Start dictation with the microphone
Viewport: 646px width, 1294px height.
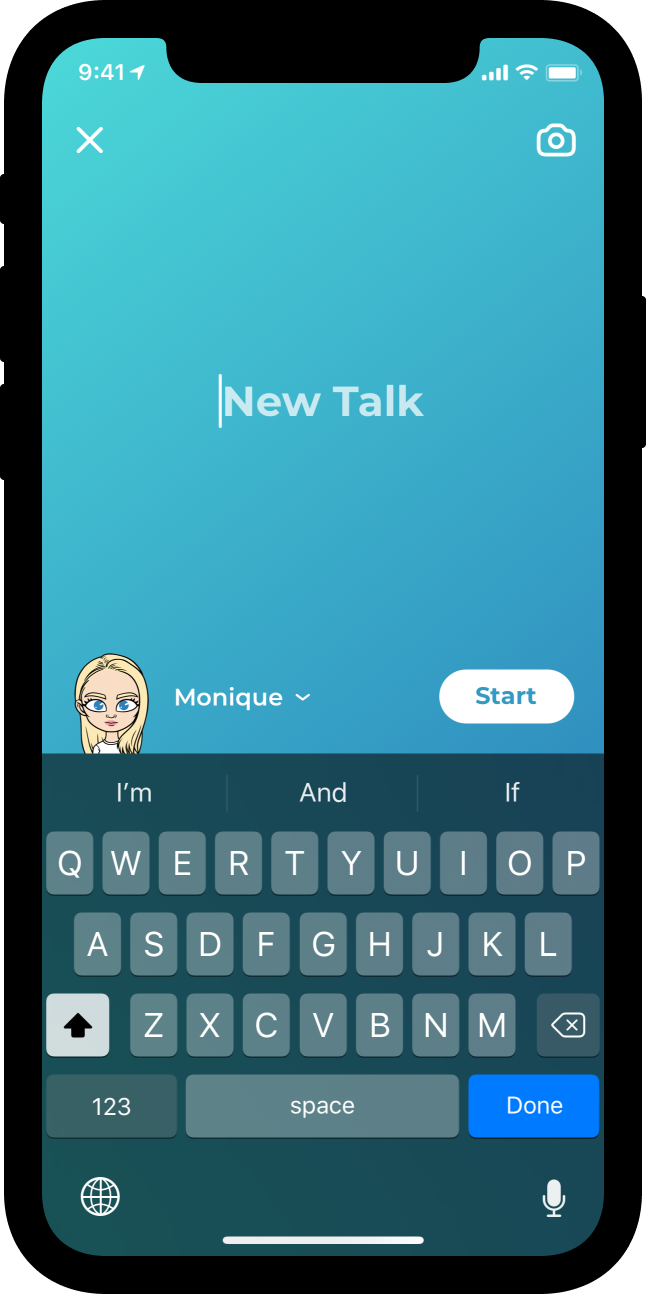(553, 1197)
